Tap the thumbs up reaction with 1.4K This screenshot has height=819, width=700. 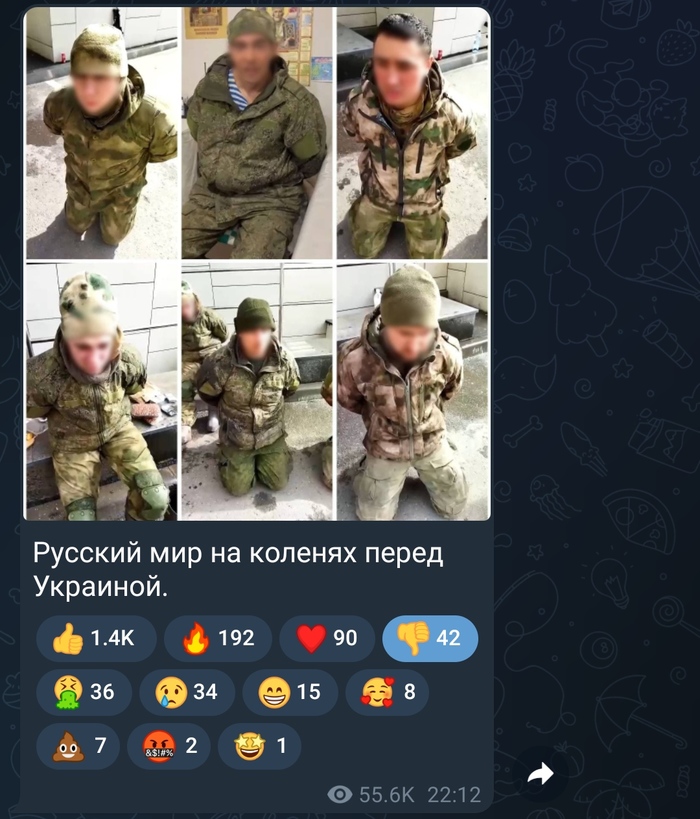click(97, 638)
